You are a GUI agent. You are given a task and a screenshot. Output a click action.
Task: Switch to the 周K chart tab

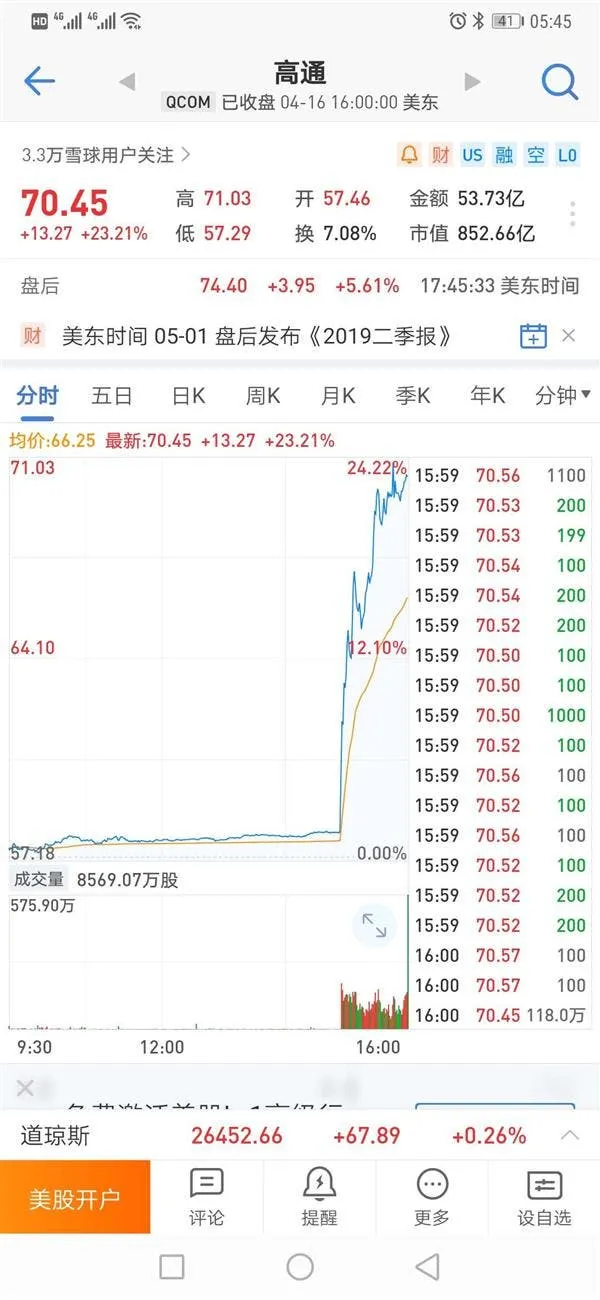click(263, 396)
